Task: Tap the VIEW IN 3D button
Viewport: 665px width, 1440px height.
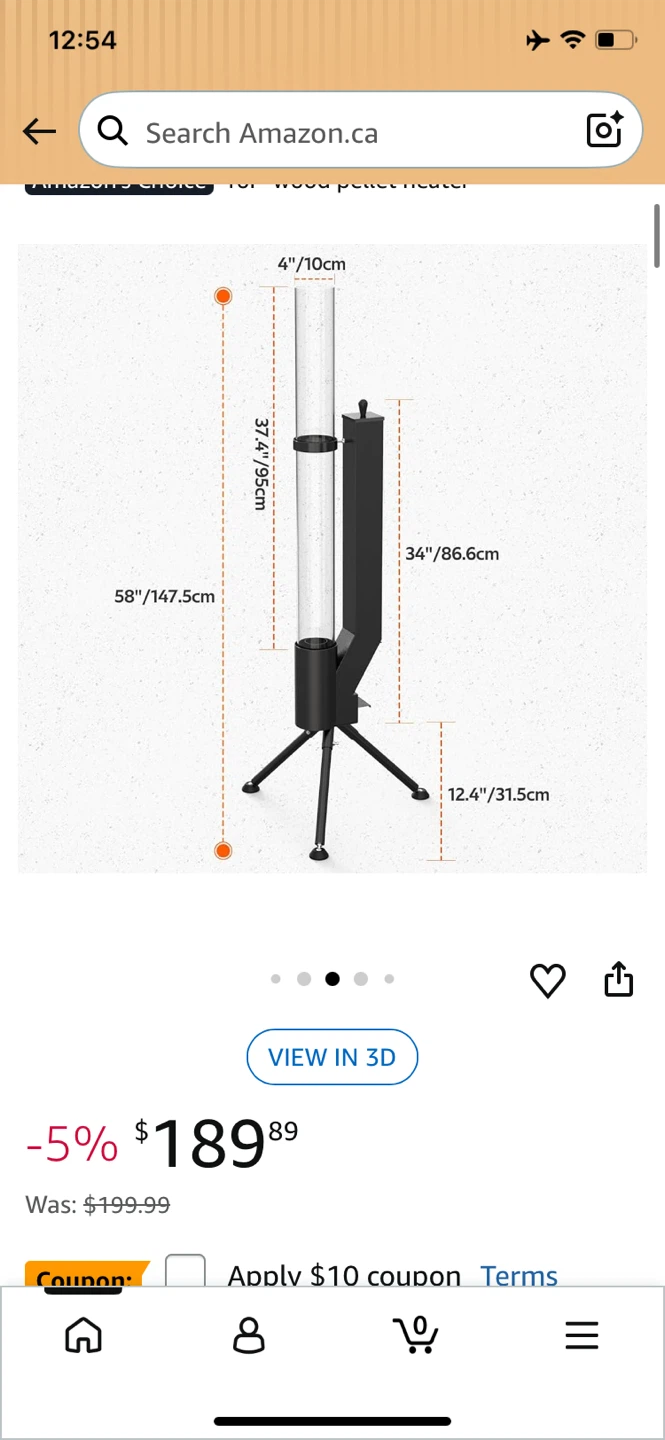Action: pyautogui.click(x=332, y=1057)
